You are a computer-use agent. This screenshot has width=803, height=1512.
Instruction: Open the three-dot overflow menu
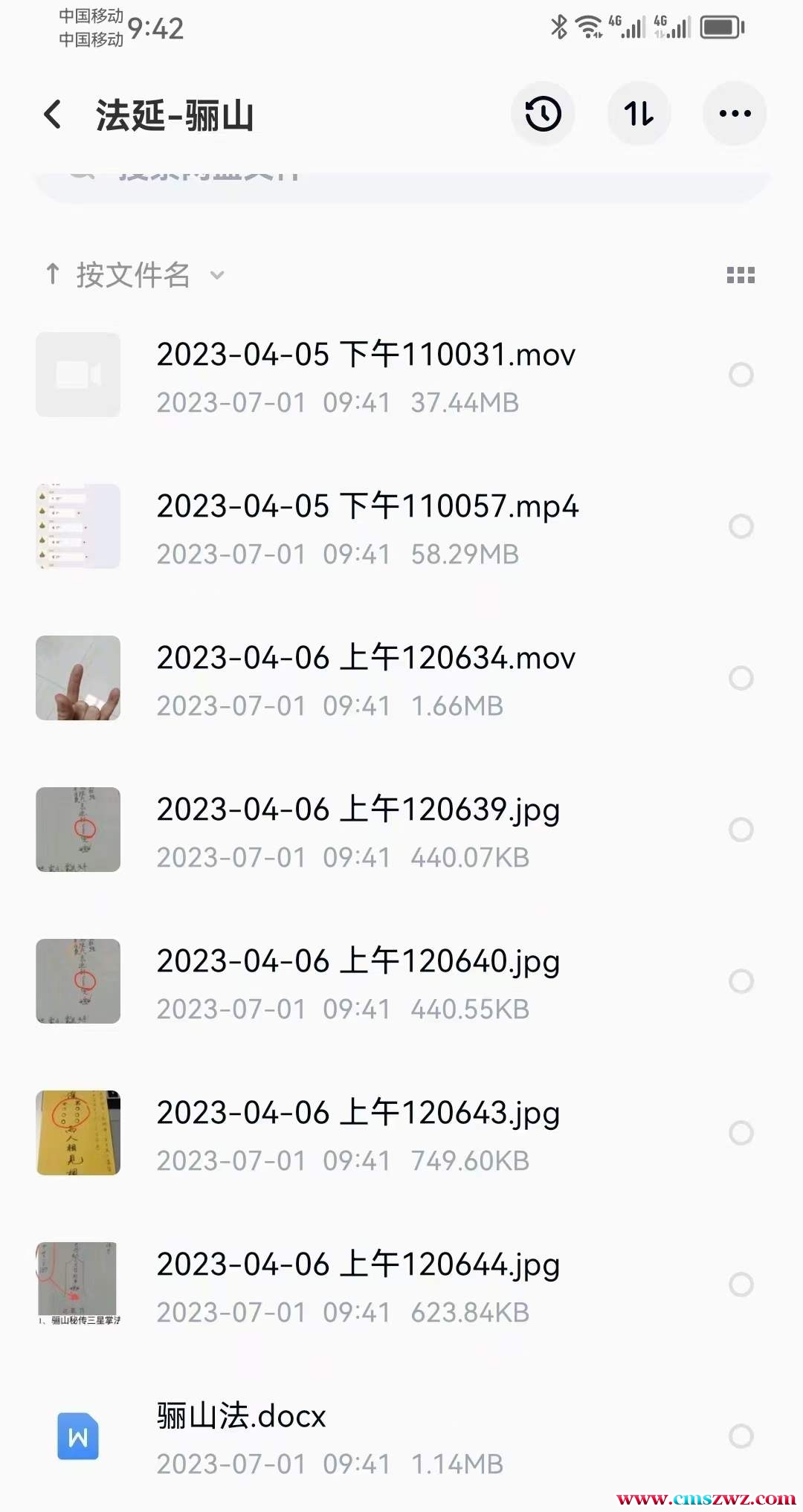click(x=735, y=114)
